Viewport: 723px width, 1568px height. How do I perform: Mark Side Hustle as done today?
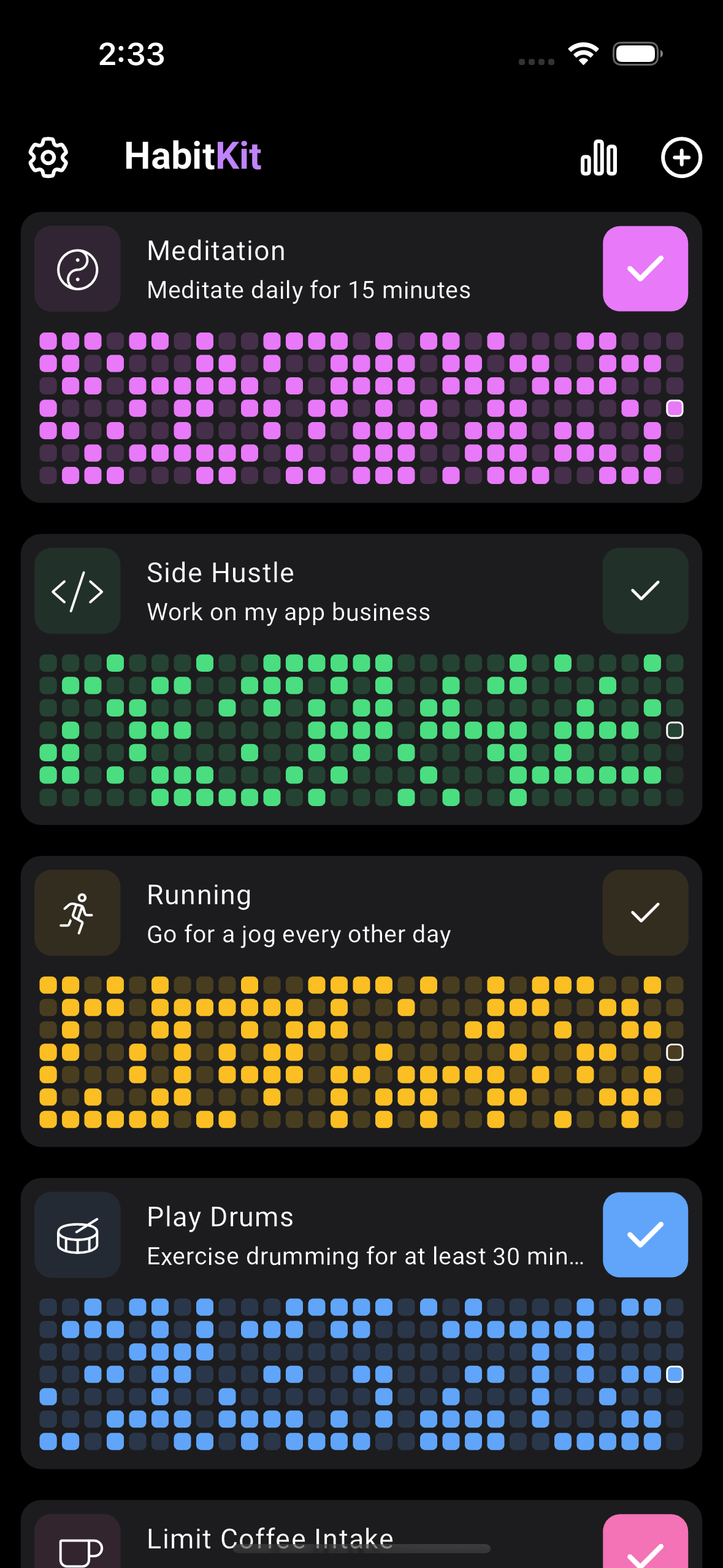pyautogui.click(x=645, y=591)
